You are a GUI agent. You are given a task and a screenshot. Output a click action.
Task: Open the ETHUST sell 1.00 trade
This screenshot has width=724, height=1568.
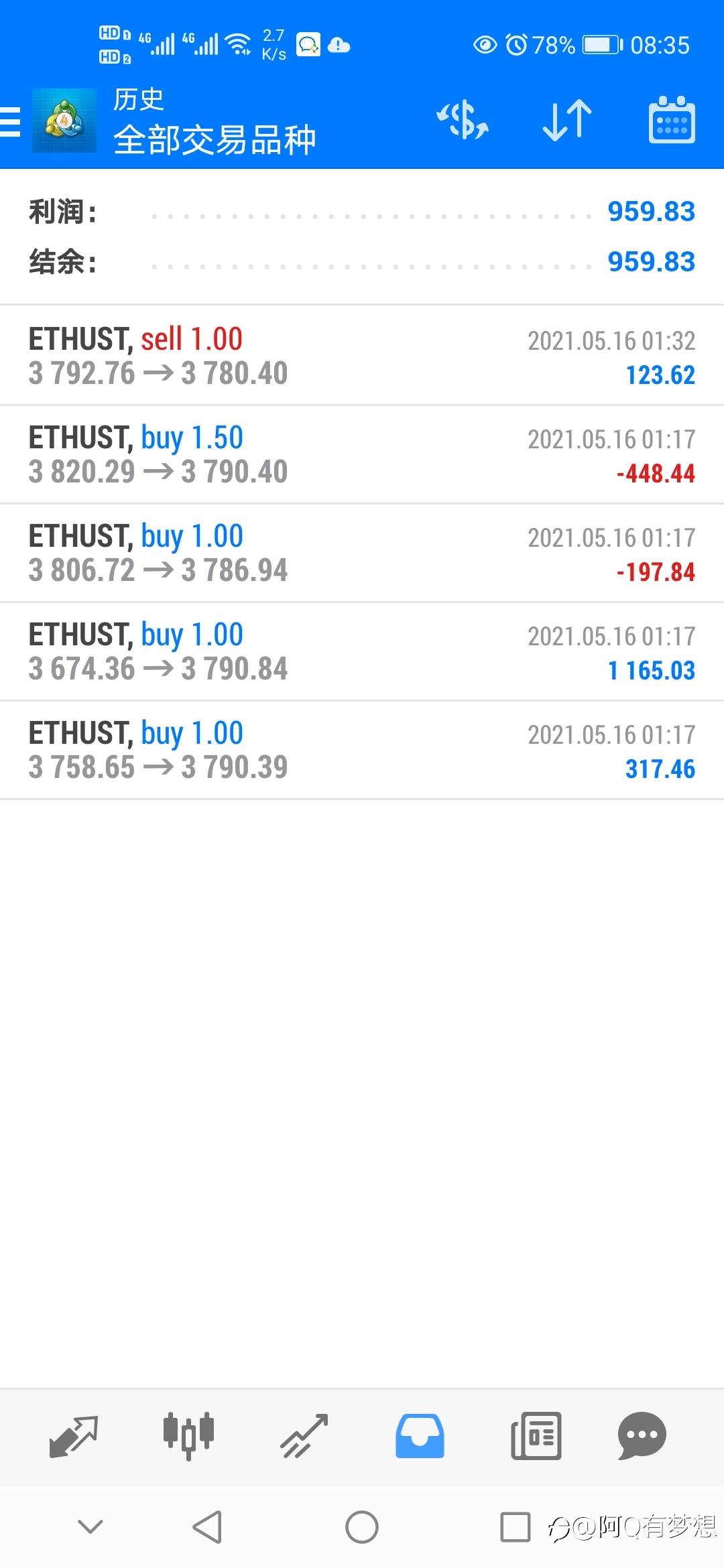coord(362,356)
